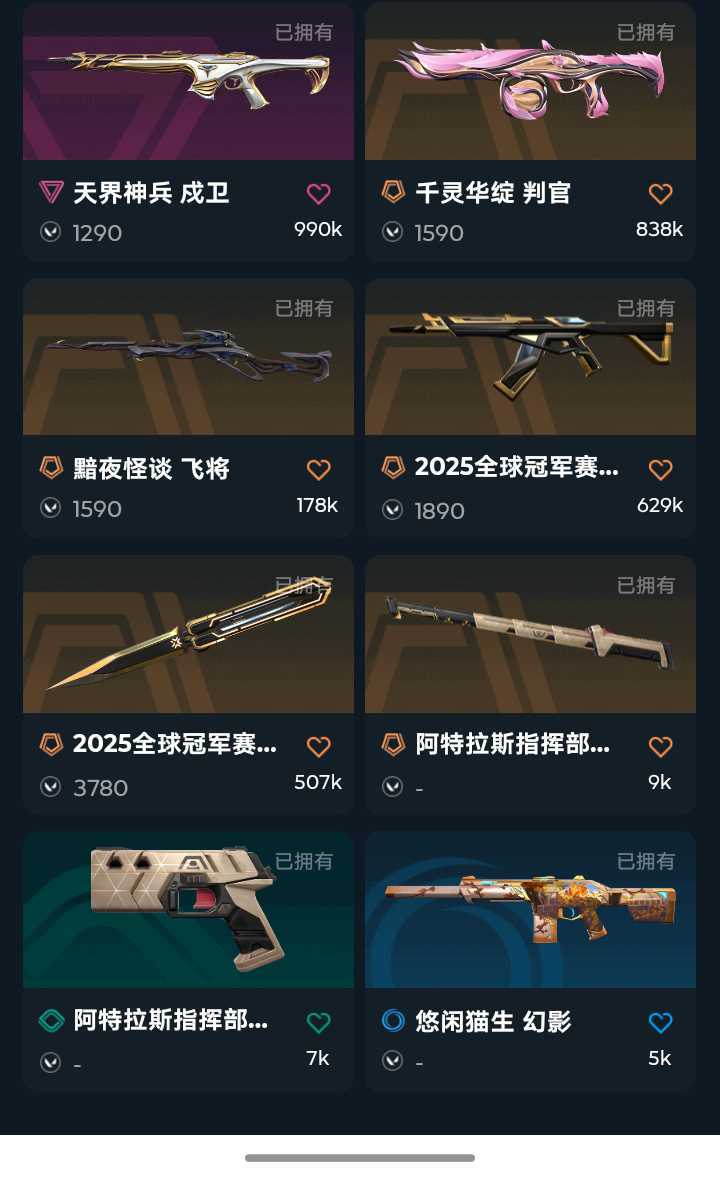Screen dimensions: 720x1181
Task: Open the 黯夜怪谈 飞将 skin card
Action: (x=187, y=365)
